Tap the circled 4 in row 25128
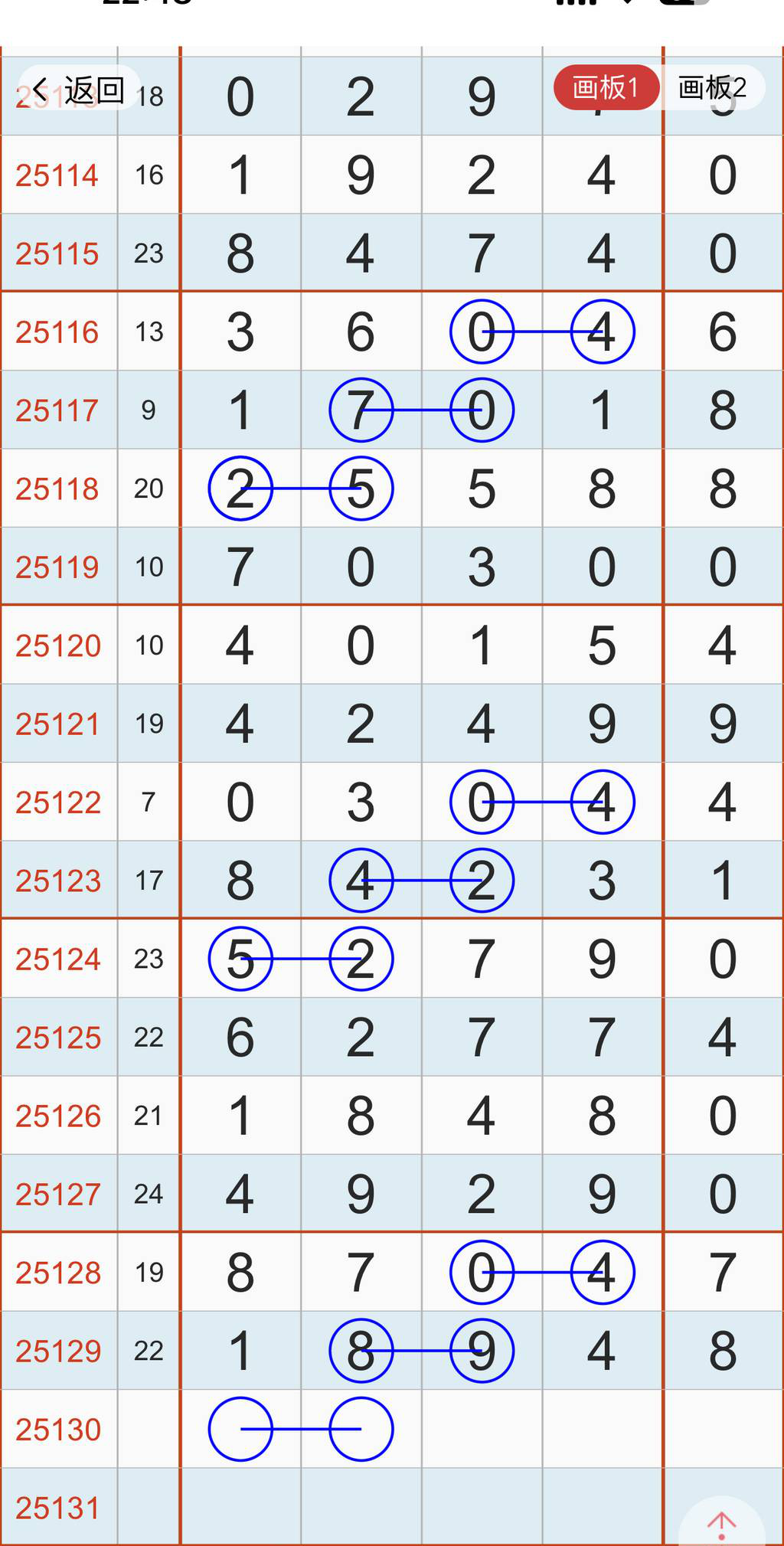 (602, 1272)
